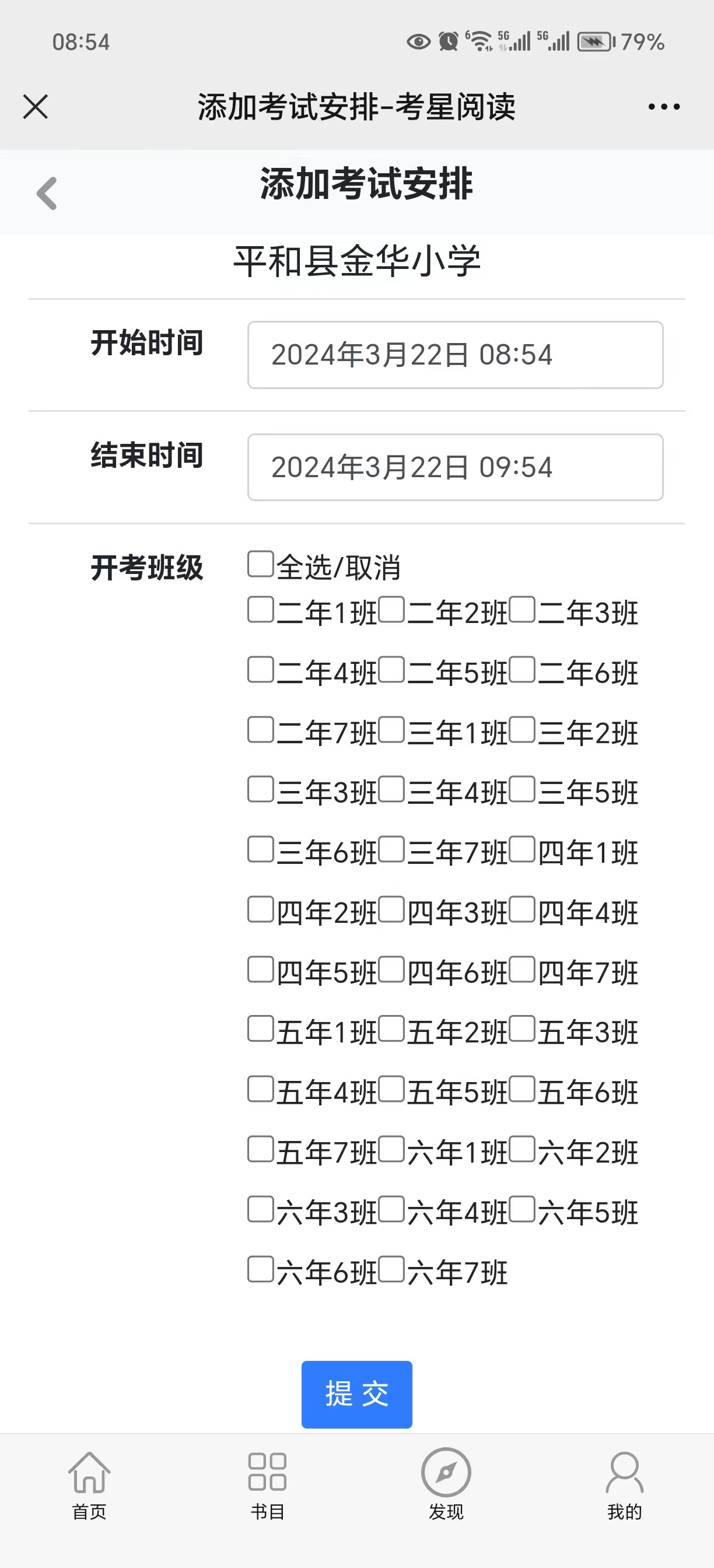Open the 开始时间 date picker
Image resolution: width=714 pixels, height=1568 pixels.
456,355
